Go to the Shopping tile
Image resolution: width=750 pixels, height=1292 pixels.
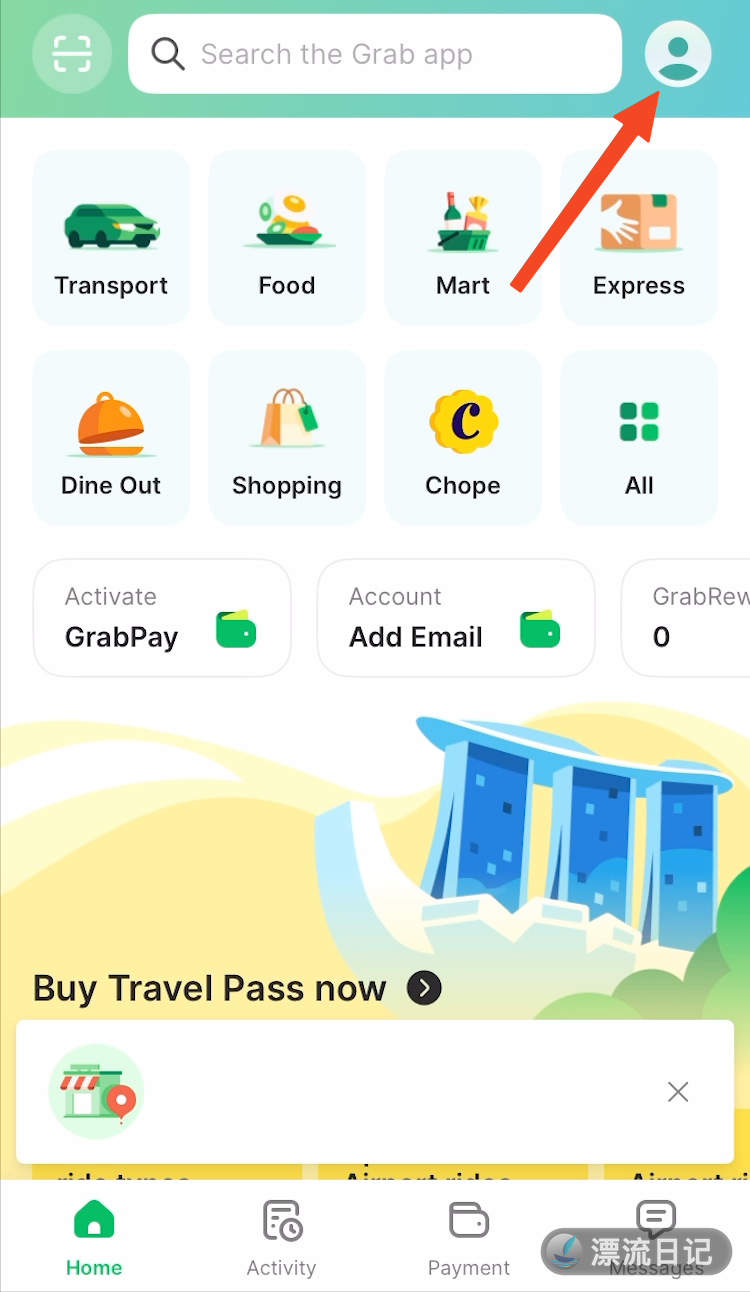[287, 438]
